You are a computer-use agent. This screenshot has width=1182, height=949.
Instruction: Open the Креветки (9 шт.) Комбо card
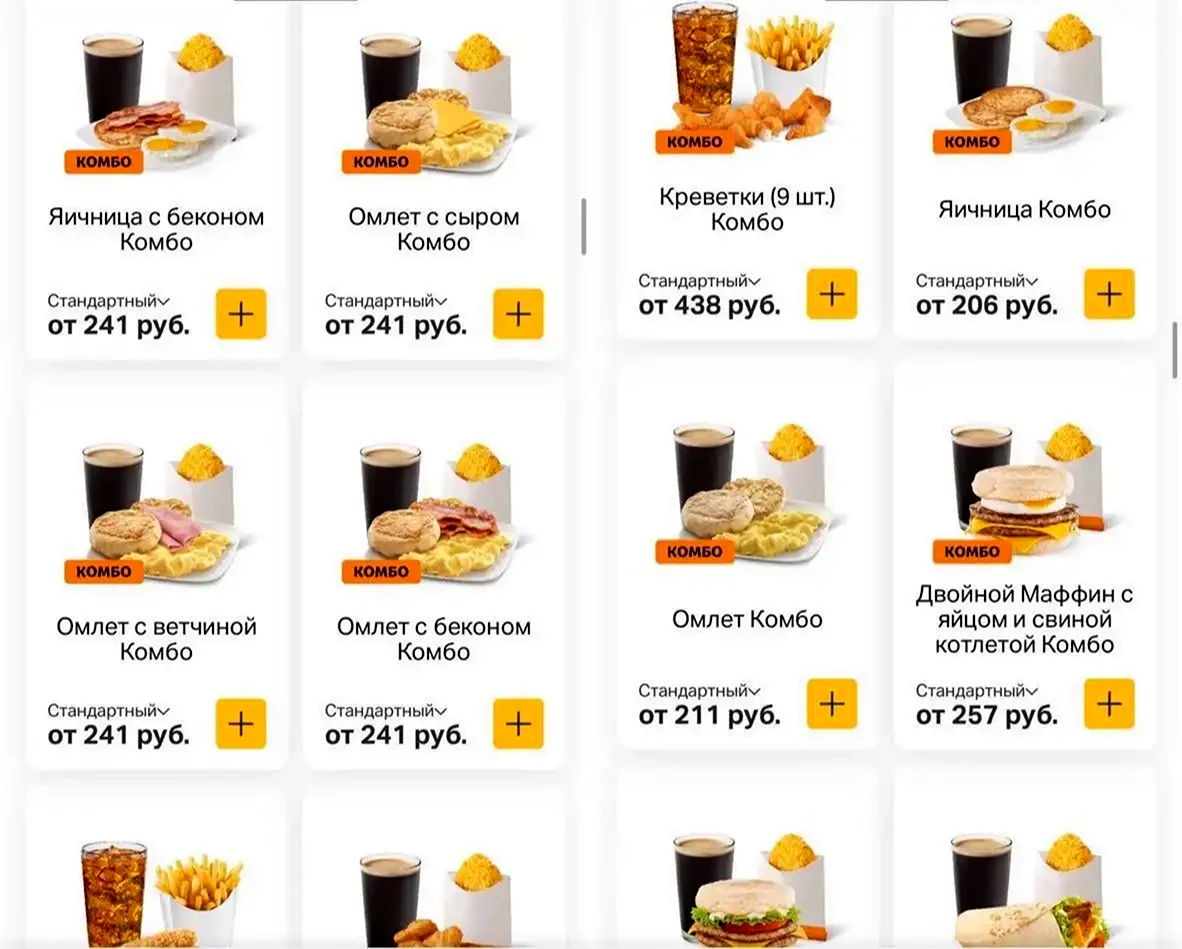point(747,210)
